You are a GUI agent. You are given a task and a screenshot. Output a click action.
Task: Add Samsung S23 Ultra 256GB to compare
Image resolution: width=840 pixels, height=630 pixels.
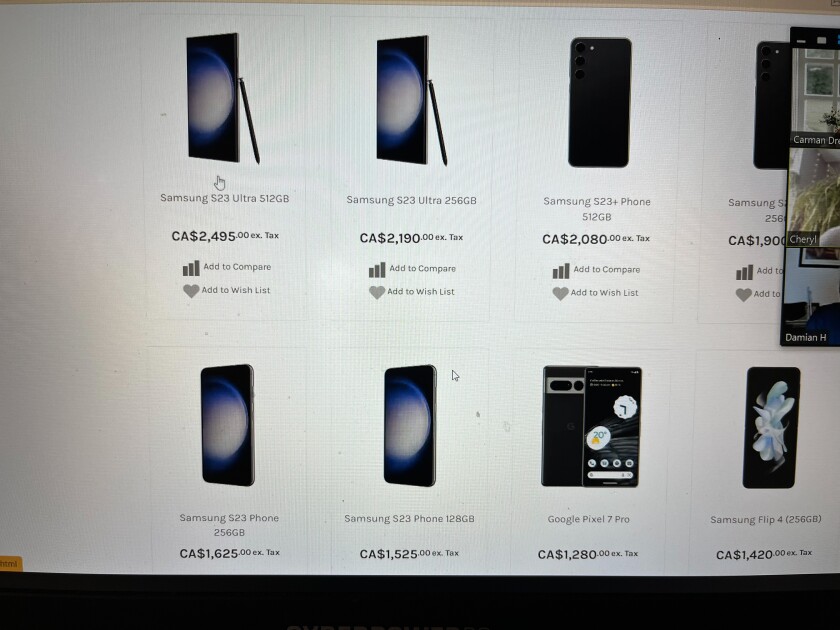[412, 269]
